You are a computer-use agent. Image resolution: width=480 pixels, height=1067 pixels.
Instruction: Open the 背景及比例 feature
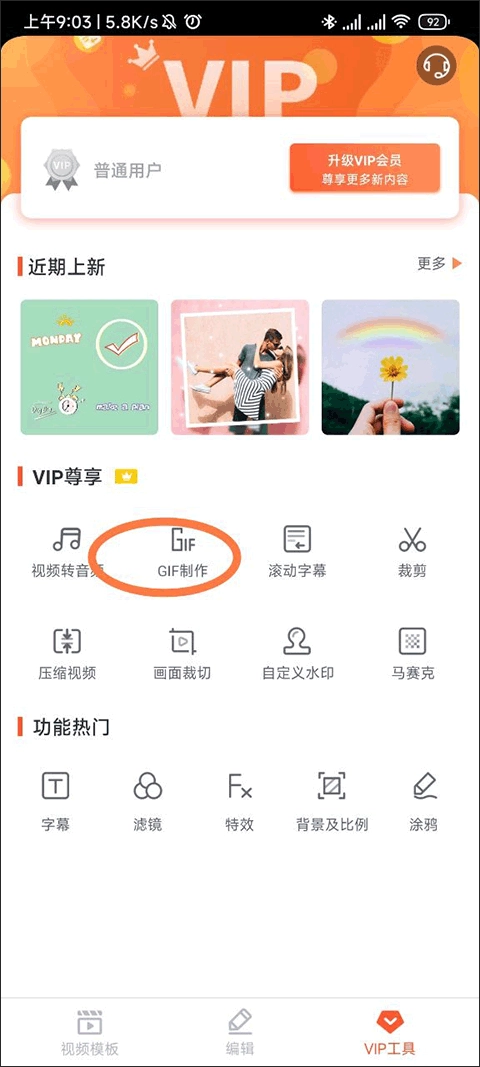point(332,802)
